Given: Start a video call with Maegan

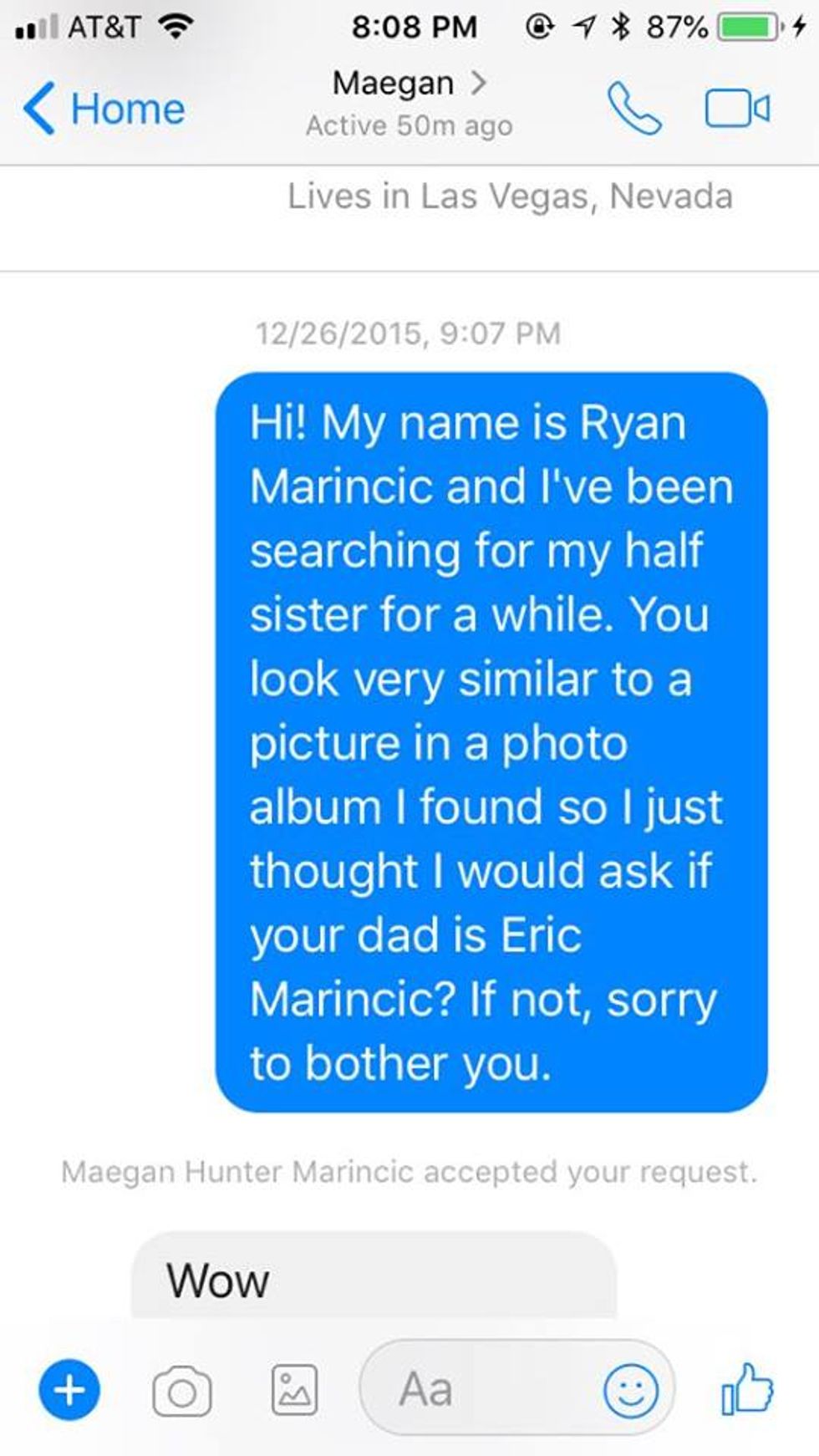Looking at the screenshot, I should tap(737, 109).
